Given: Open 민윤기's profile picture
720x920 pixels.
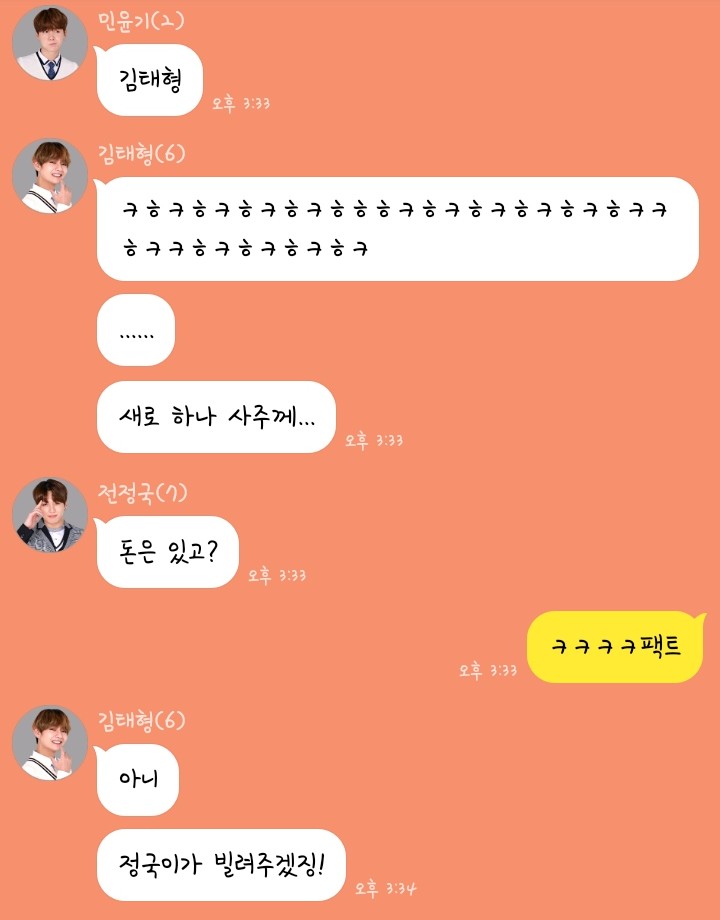Looking at the screenshot, I should point(49,42).
